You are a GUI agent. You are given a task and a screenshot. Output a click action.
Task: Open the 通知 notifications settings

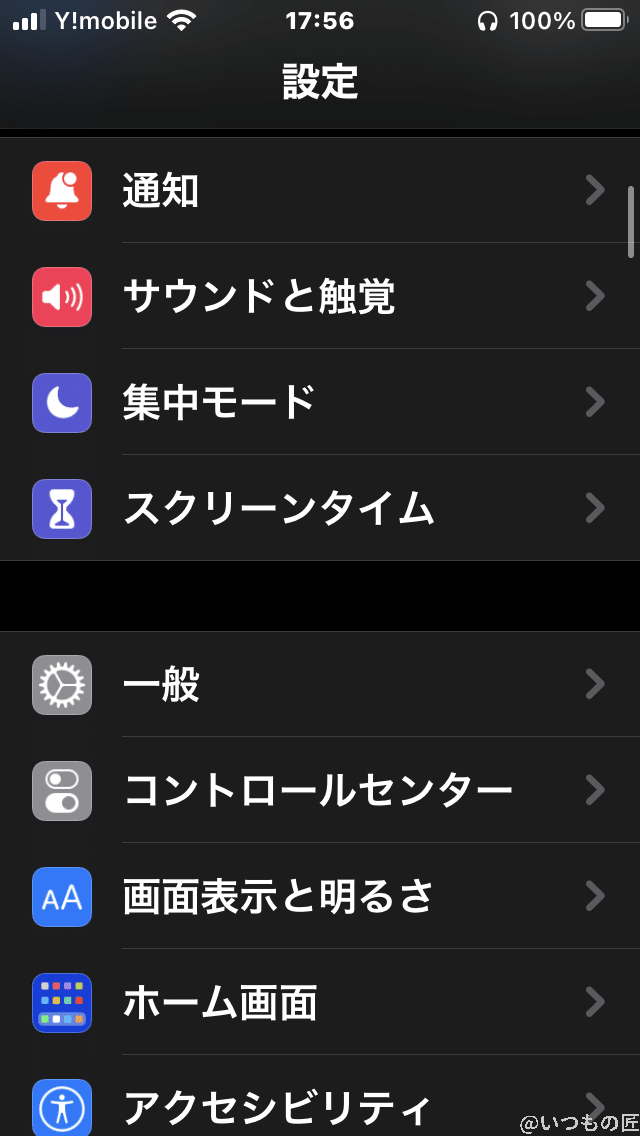(x=320, y=190)
